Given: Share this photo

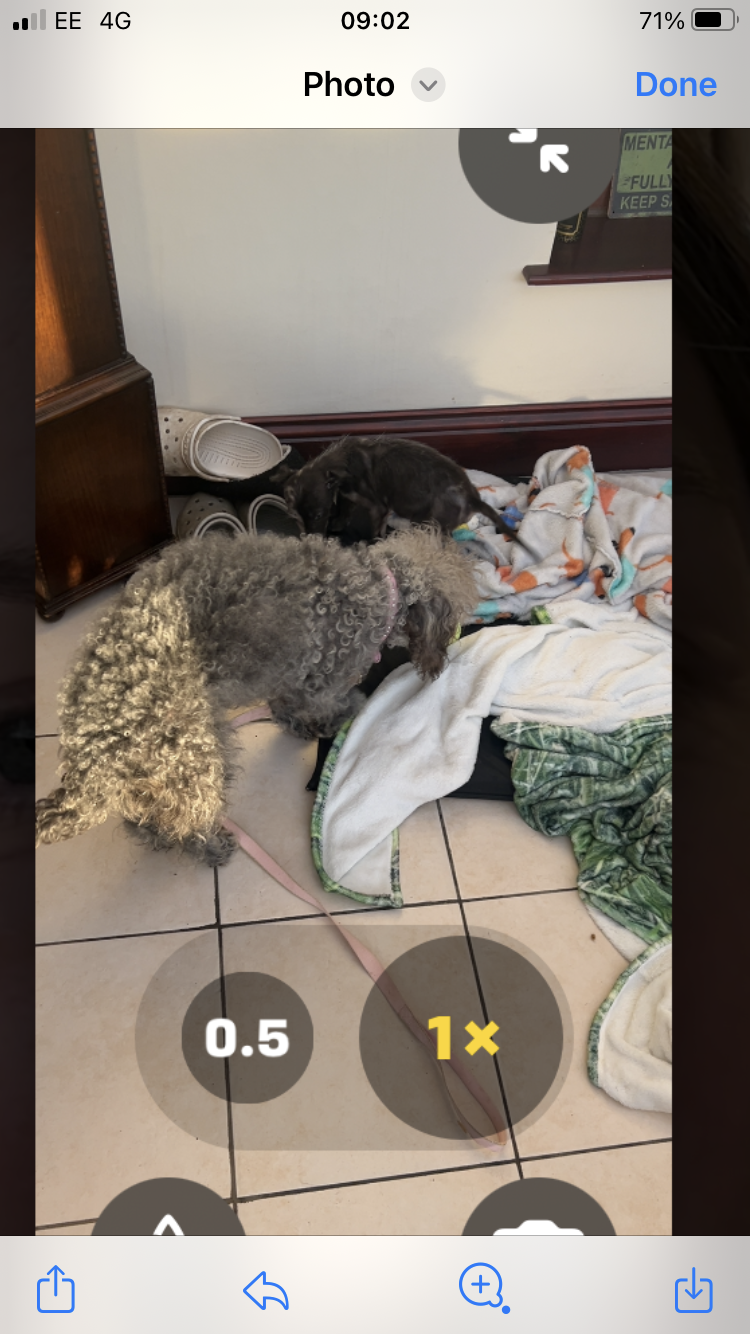Looking at the screenshot, I should pyautogui.click(x=56, y=1288).
